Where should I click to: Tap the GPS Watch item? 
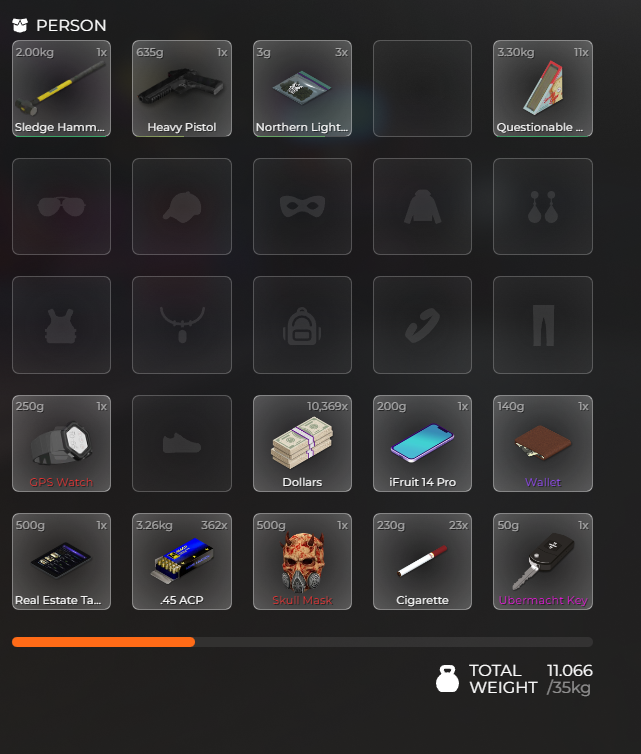pyautogui.click(x=61, y=444)
